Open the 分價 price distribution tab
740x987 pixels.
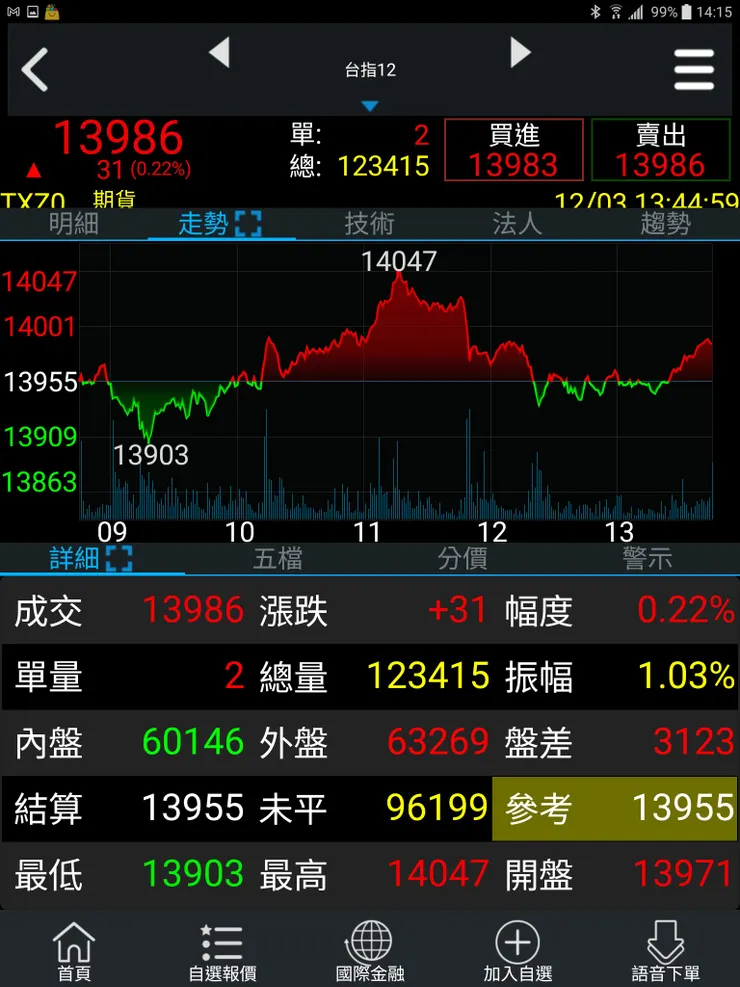click(462, 558)
